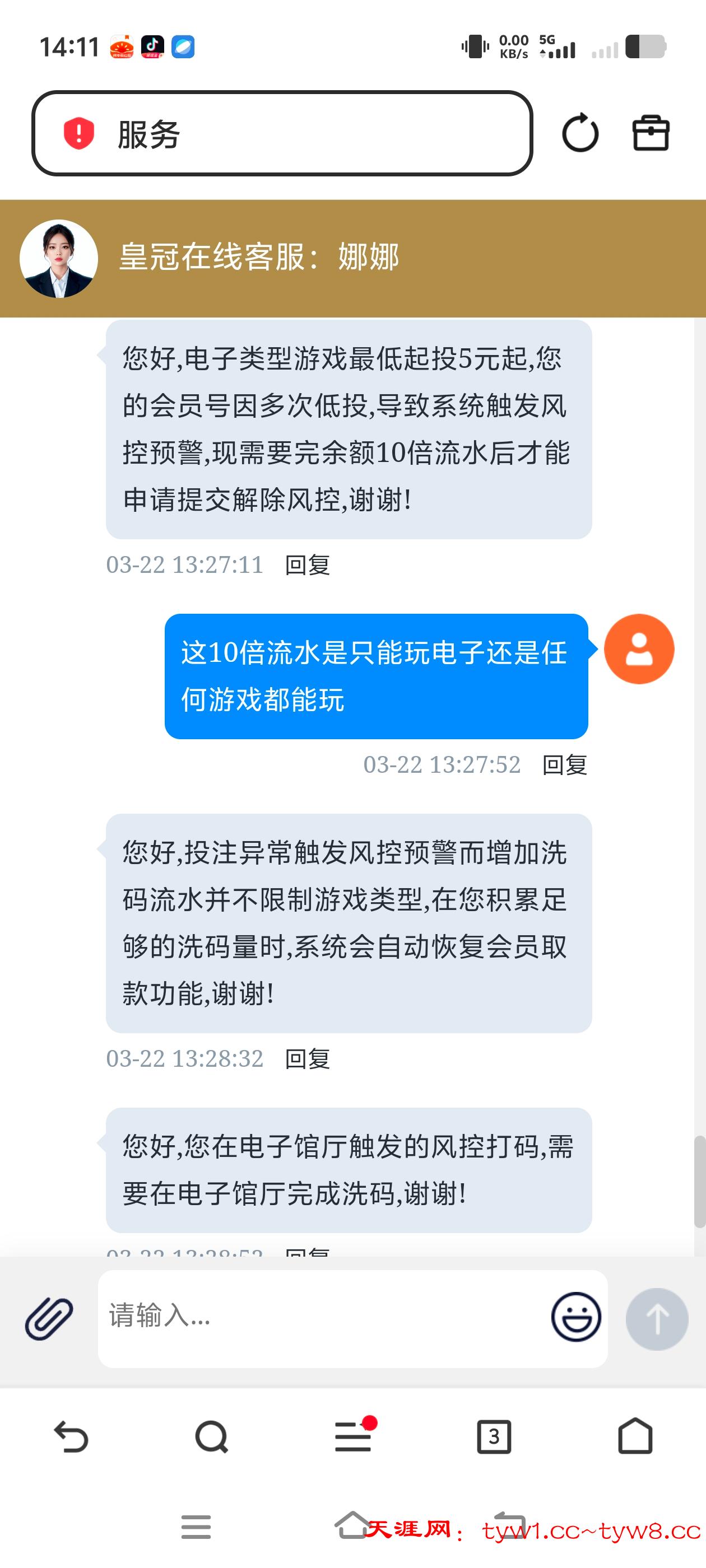Reload the page with the refresh icon

tap(580, 133)
